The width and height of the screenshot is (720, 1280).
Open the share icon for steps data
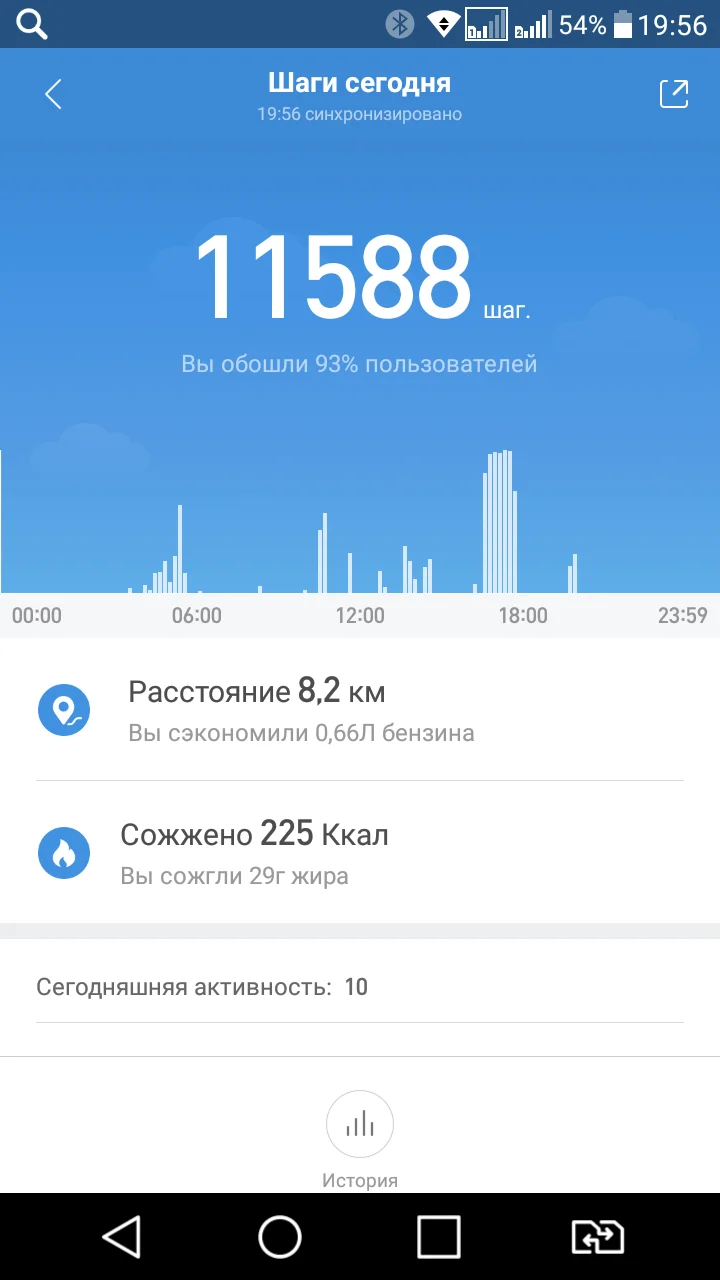click(x=674, y=93)
